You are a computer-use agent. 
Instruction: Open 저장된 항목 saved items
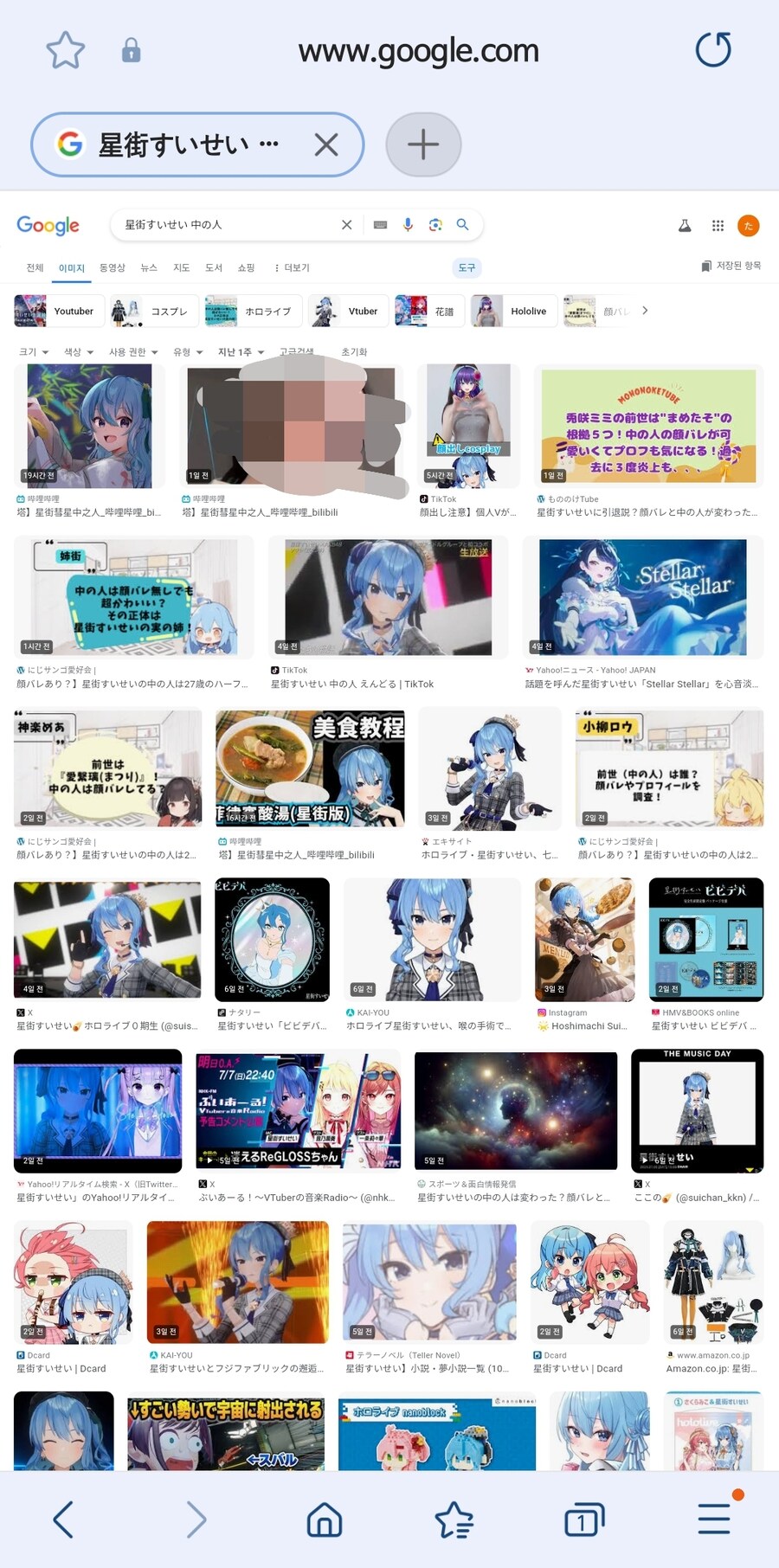[x=731, y=266]
